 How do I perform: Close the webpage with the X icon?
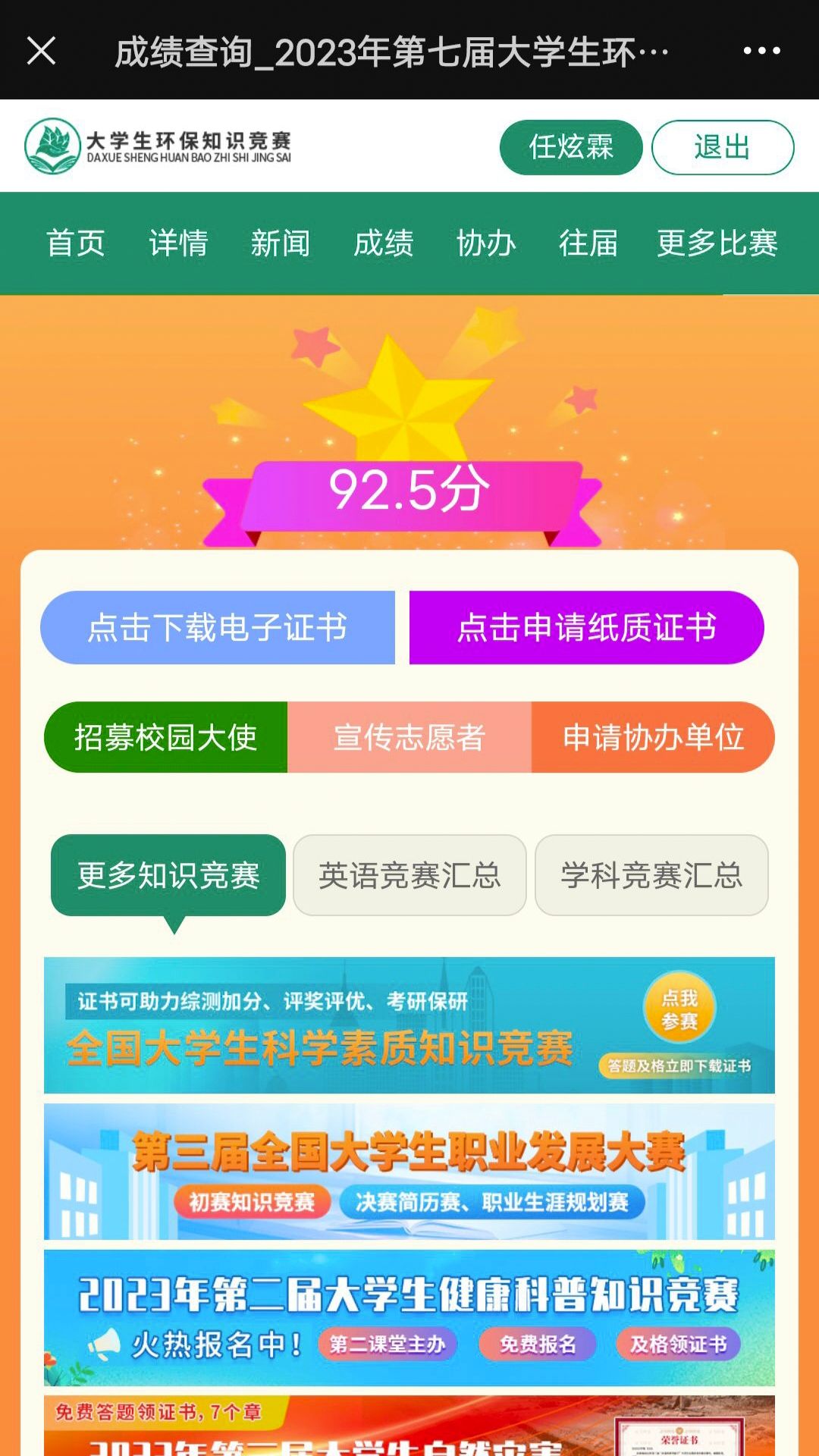(x=41, y=51)
